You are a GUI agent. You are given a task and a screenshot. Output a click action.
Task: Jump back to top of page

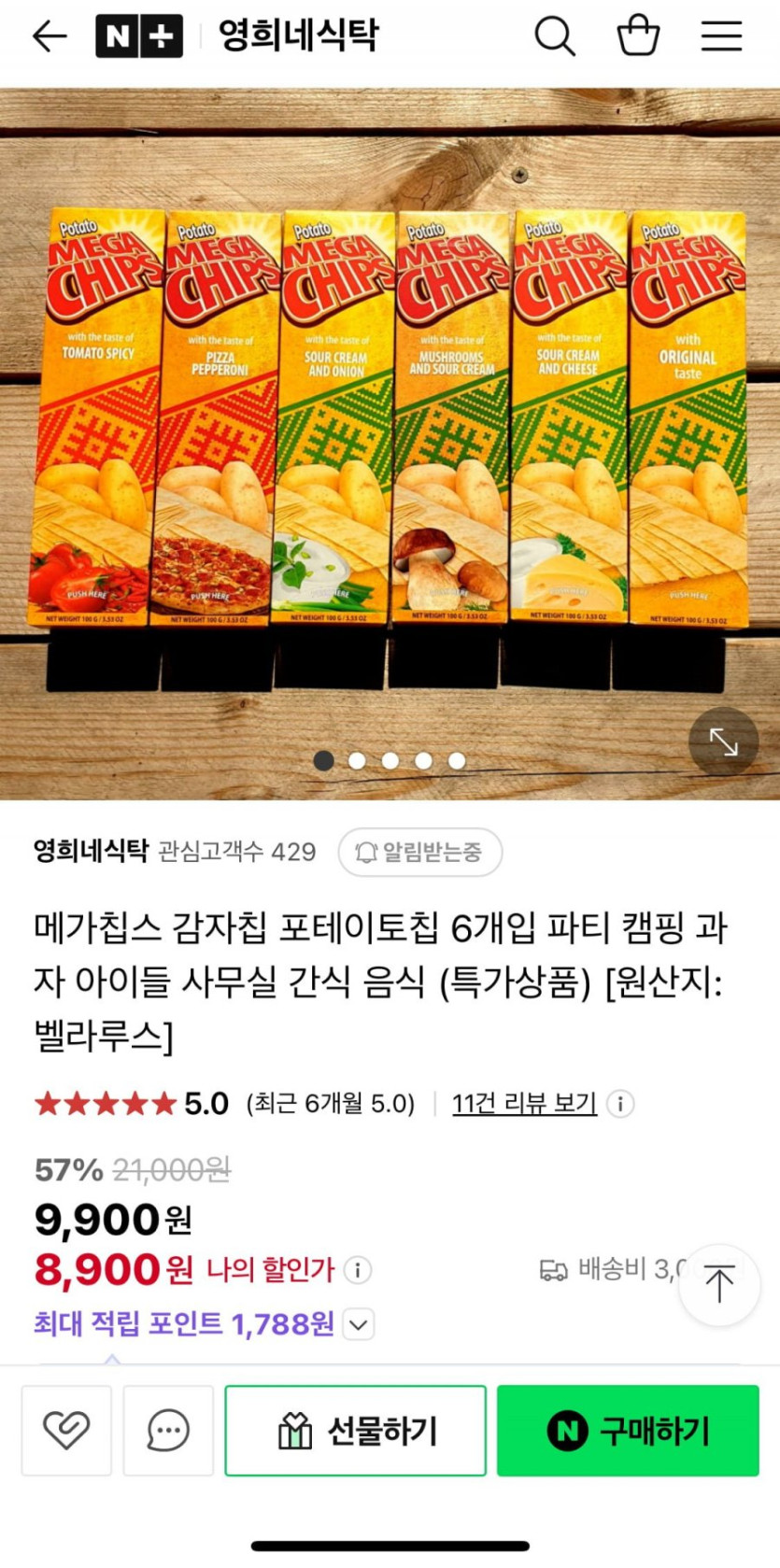(x=719, y=1284)
